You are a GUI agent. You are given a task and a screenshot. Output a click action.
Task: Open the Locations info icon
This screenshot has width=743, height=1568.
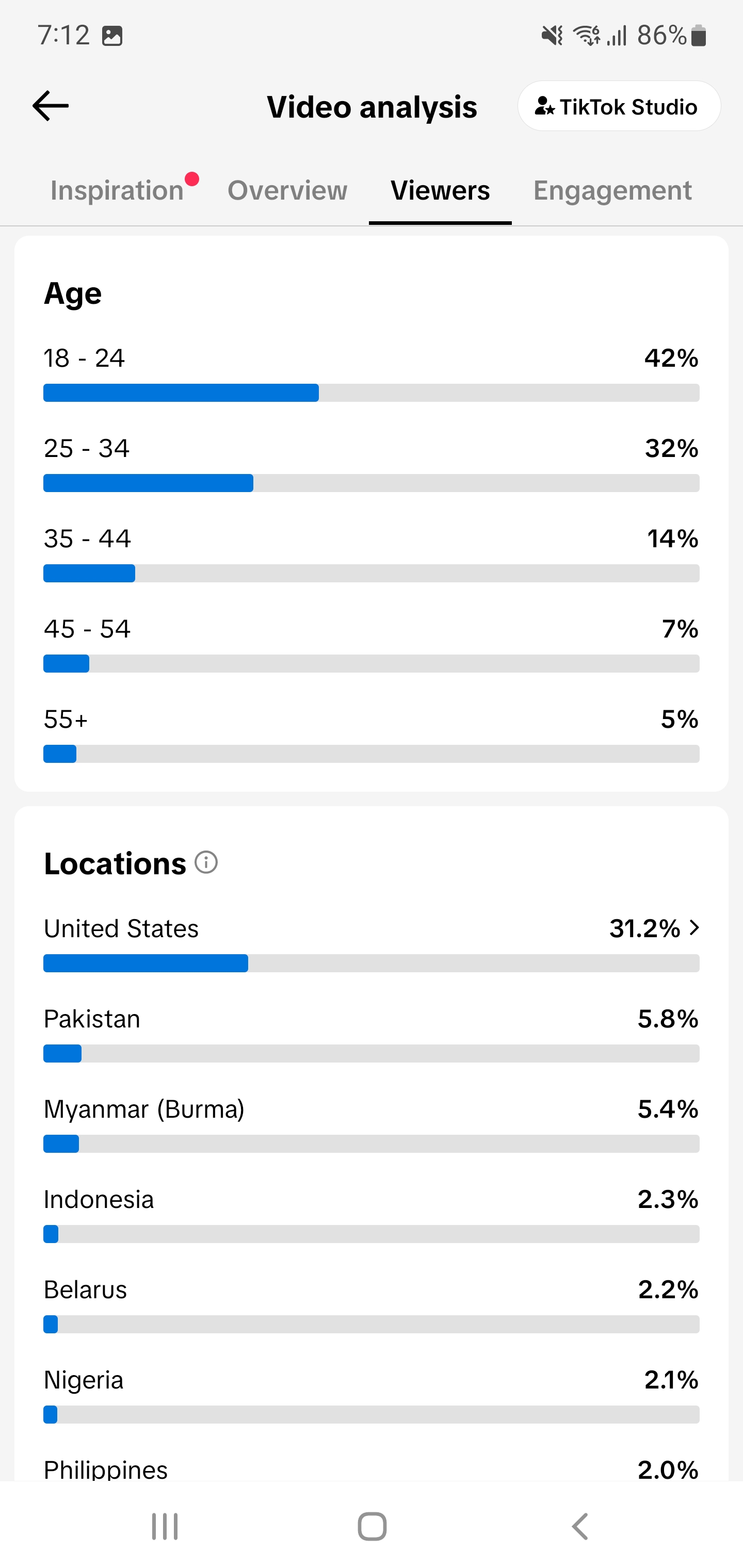coord(206,862)
